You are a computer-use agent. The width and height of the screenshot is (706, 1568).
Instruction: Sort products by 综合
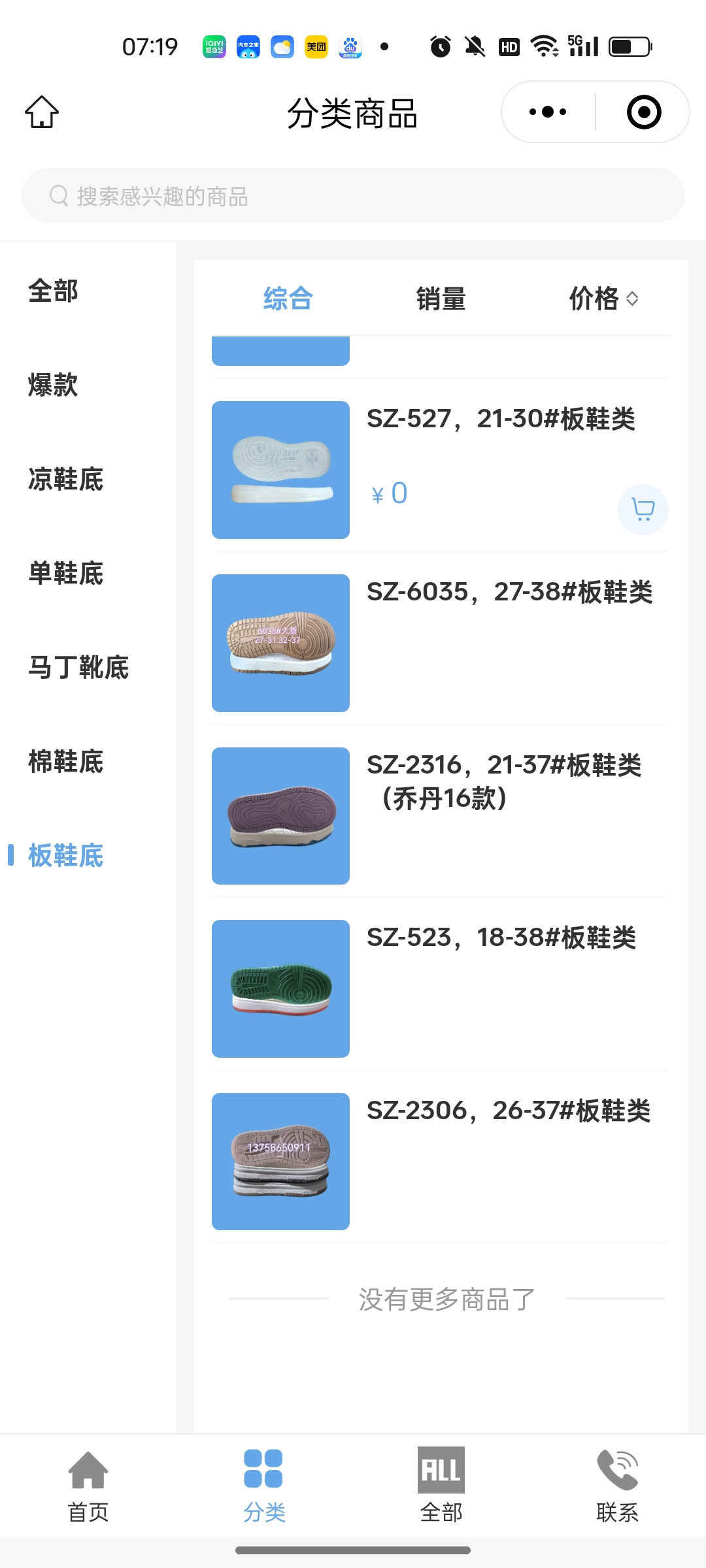pyautogui.click(x=288, y=299)
